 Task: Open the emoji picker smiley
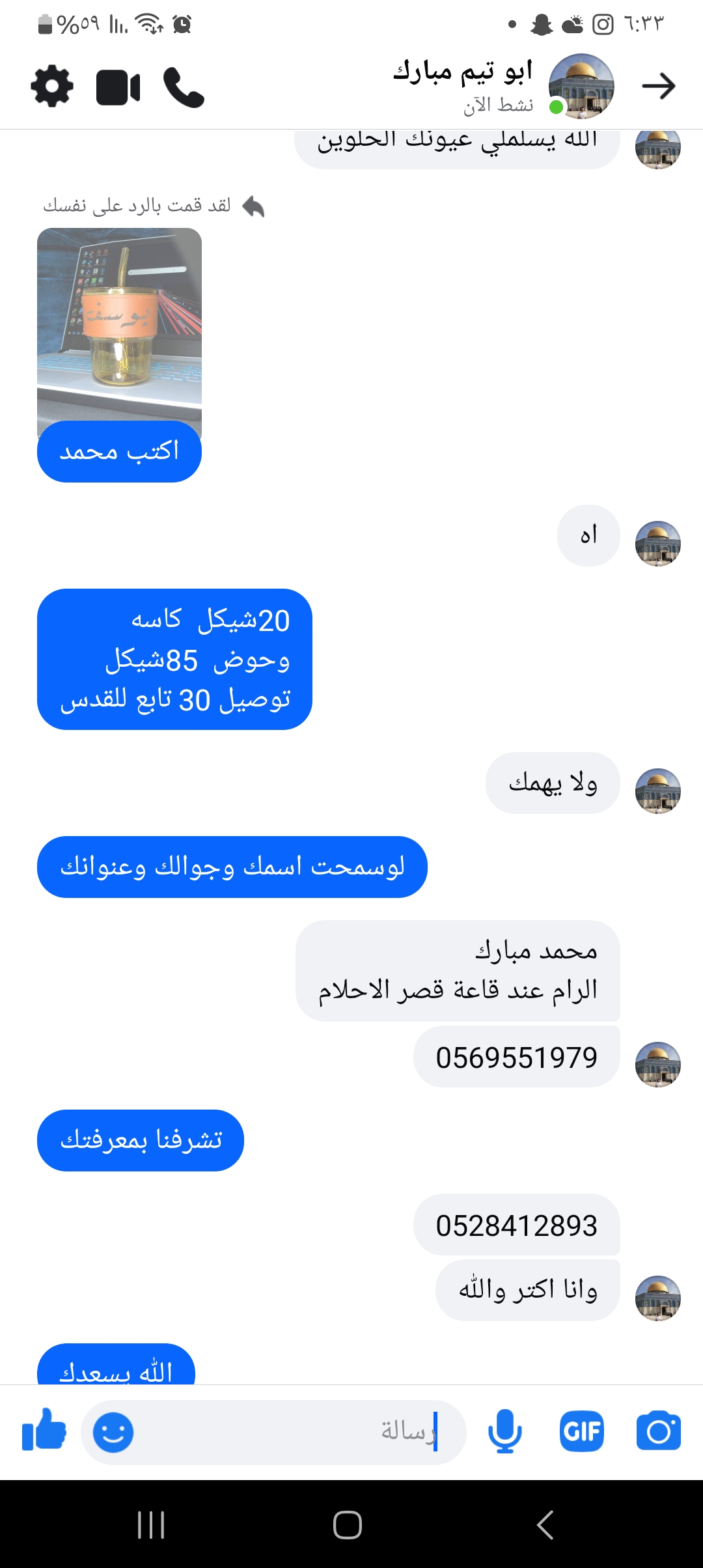click(x=113, y=1432)
